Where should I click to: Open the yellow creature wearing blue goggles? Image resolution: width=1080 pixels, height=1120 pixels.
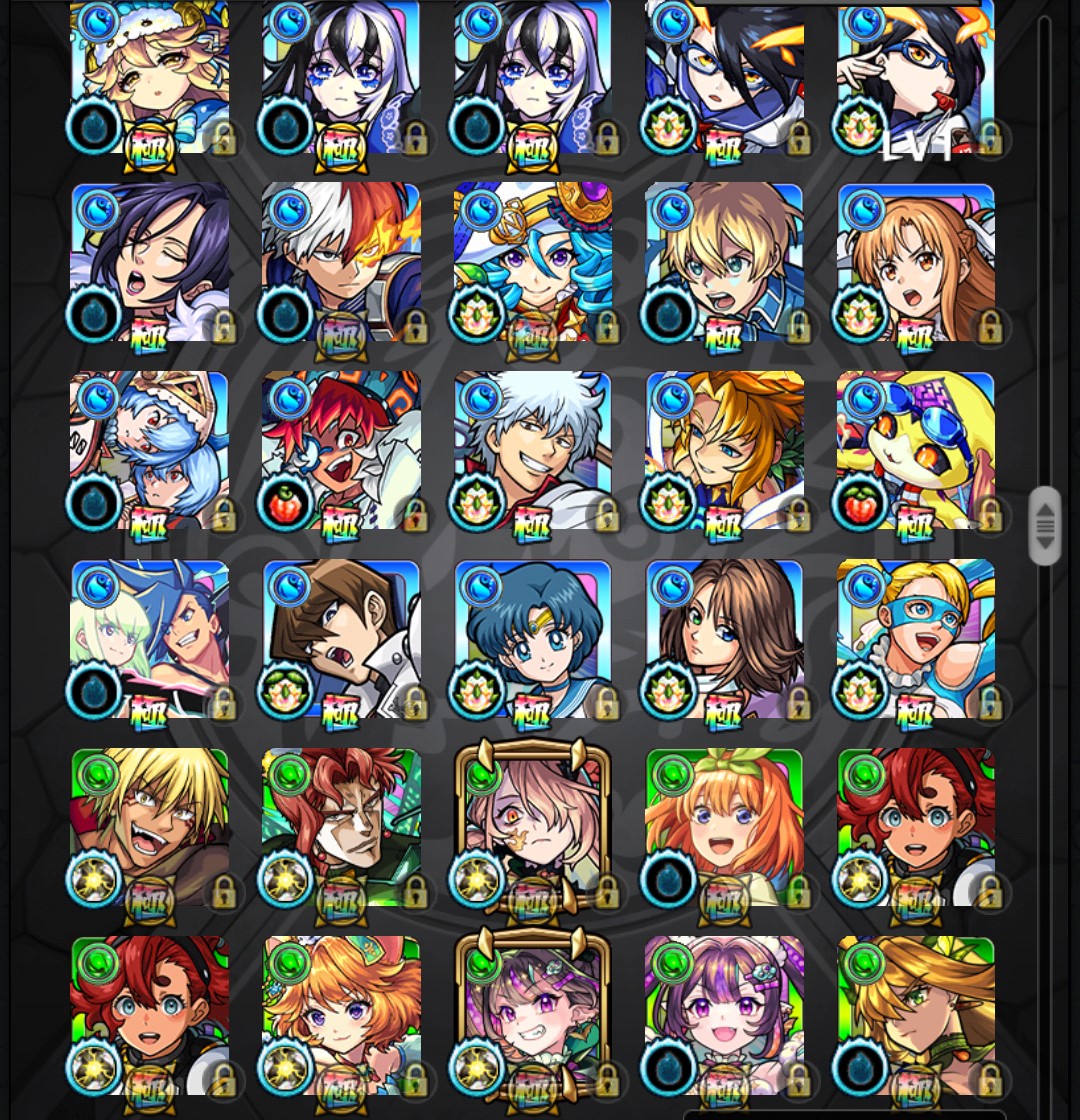[916, 450]
